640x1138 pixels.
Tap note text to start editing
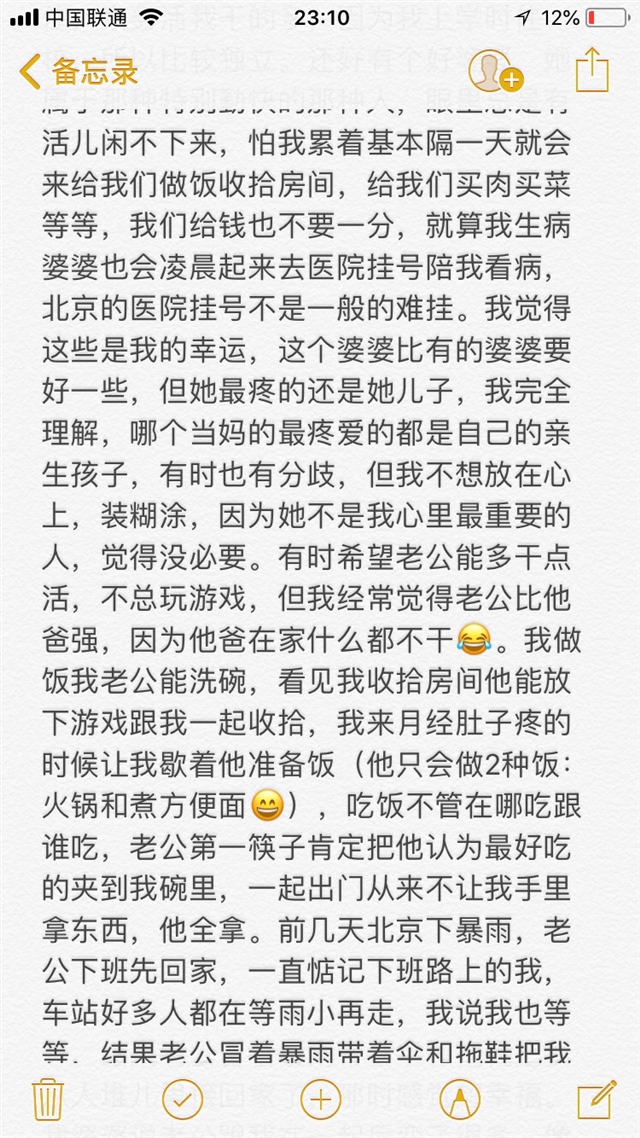coord(310,500)
